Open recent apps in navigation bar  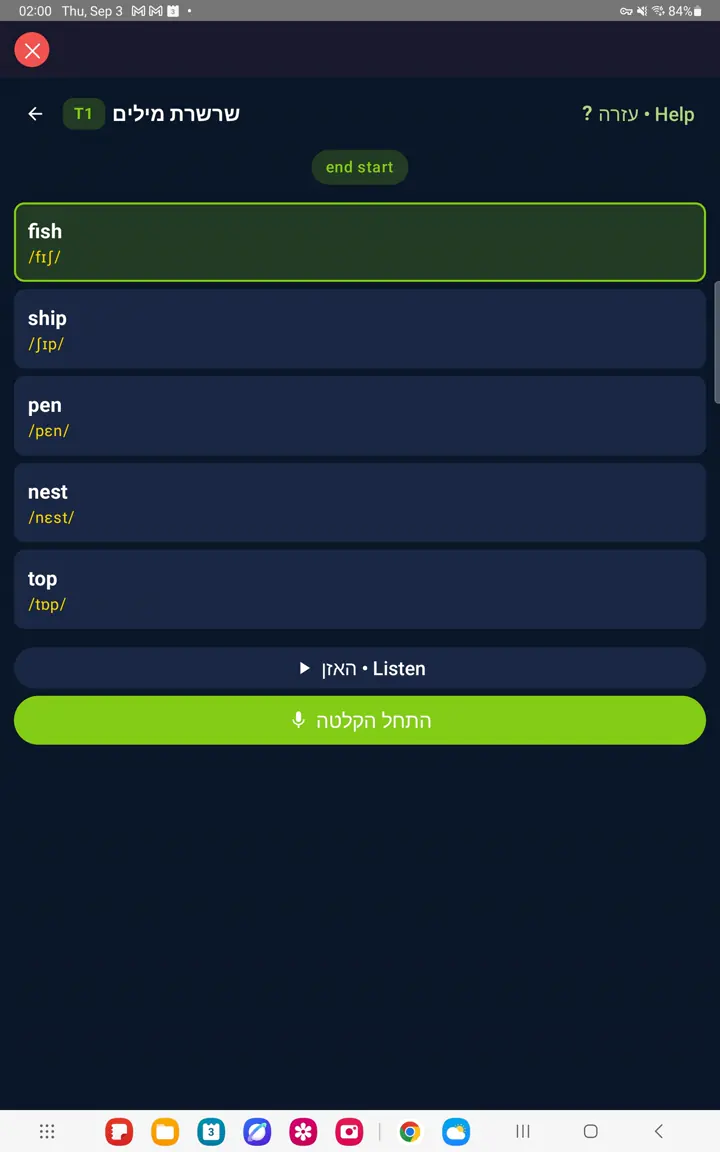[x=522, y=1131]
